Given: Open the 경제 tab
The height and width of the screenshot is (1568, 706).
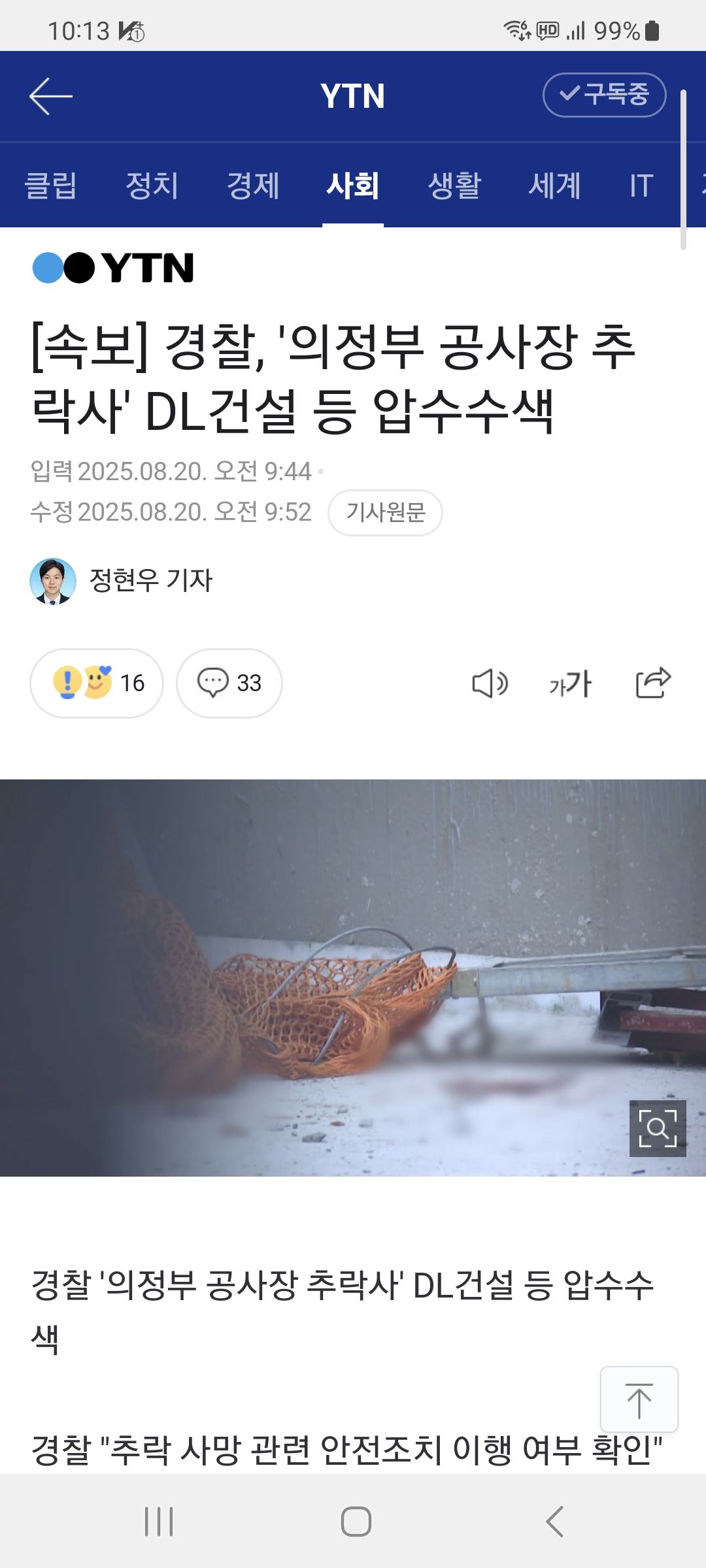Looking at the screenshot, I should (x=253, y=186).
